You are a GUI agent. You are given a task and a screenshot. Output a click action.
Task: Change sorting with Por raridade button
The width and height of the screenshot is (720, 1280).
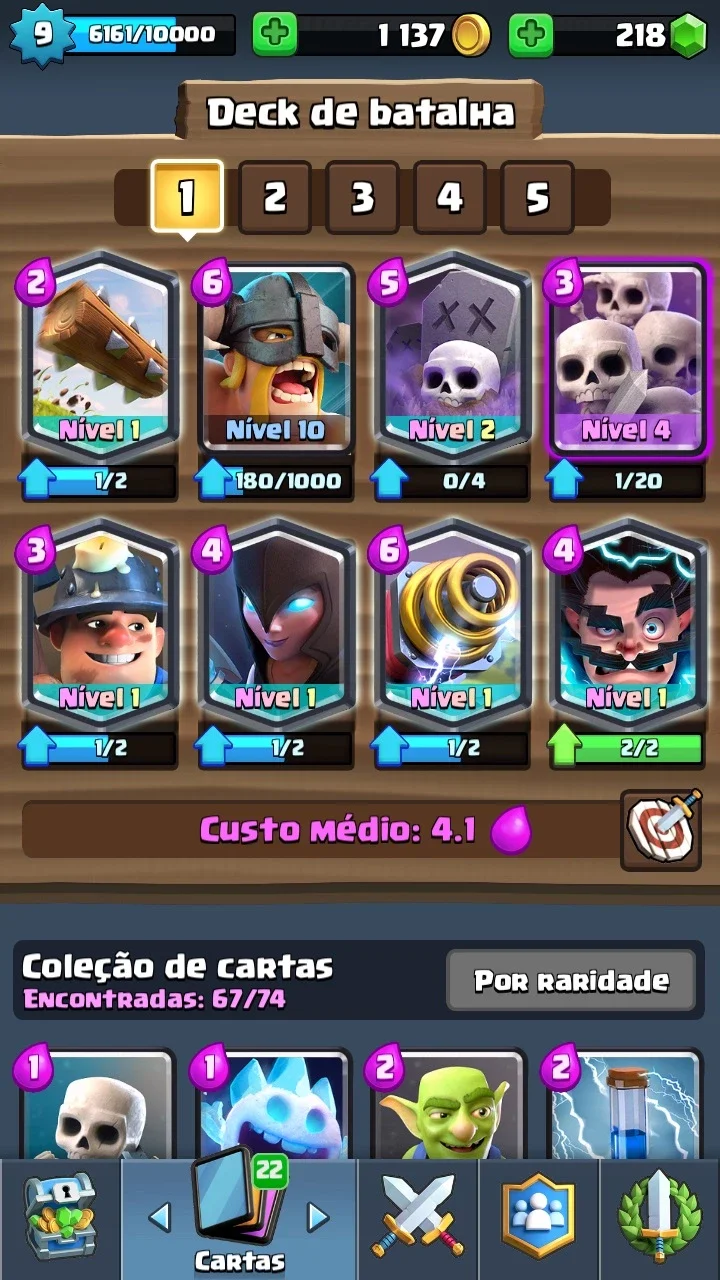[571, 980]
